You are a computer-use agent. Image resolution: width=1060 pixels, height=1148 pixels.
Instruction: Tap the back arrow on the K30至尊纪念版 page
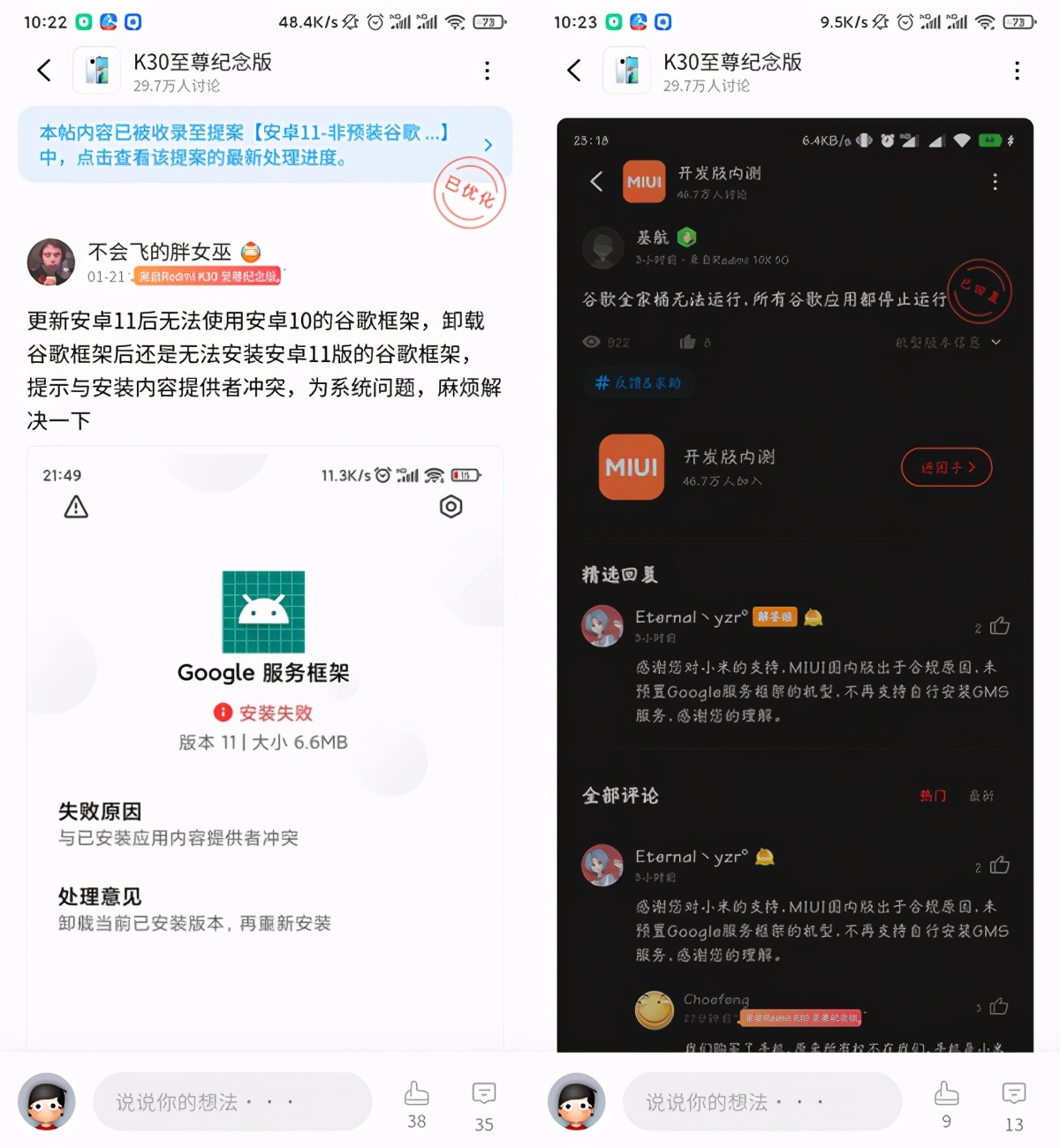[x=44, y=70]
